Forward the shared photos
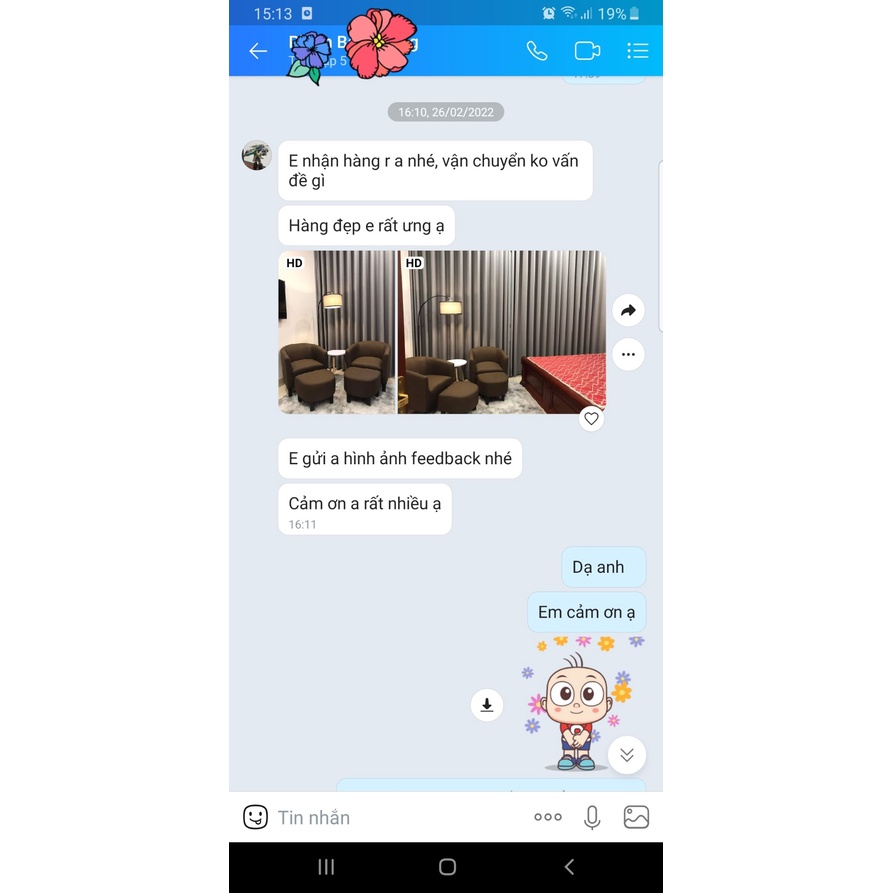The image size is (893, 893). click(628, 311)
